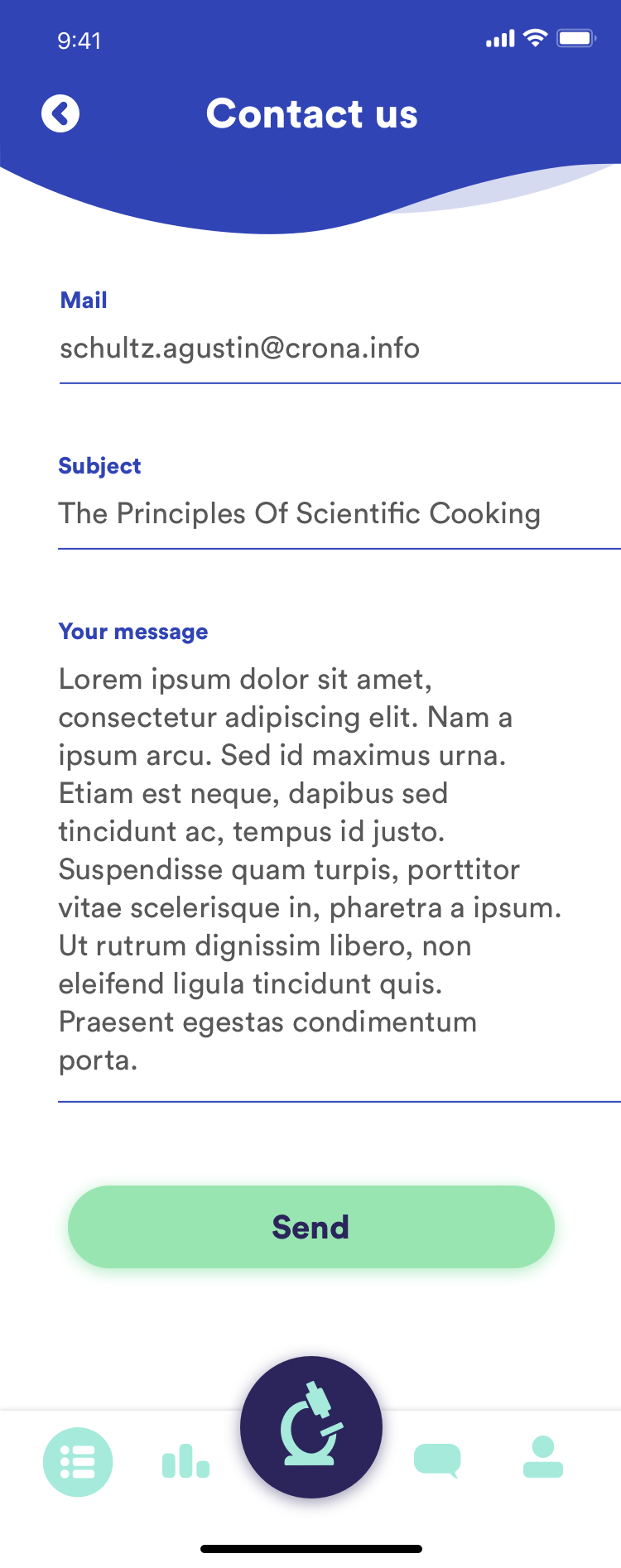Send the contact message
This screenshot has width=621, height=1568.
310,1227
